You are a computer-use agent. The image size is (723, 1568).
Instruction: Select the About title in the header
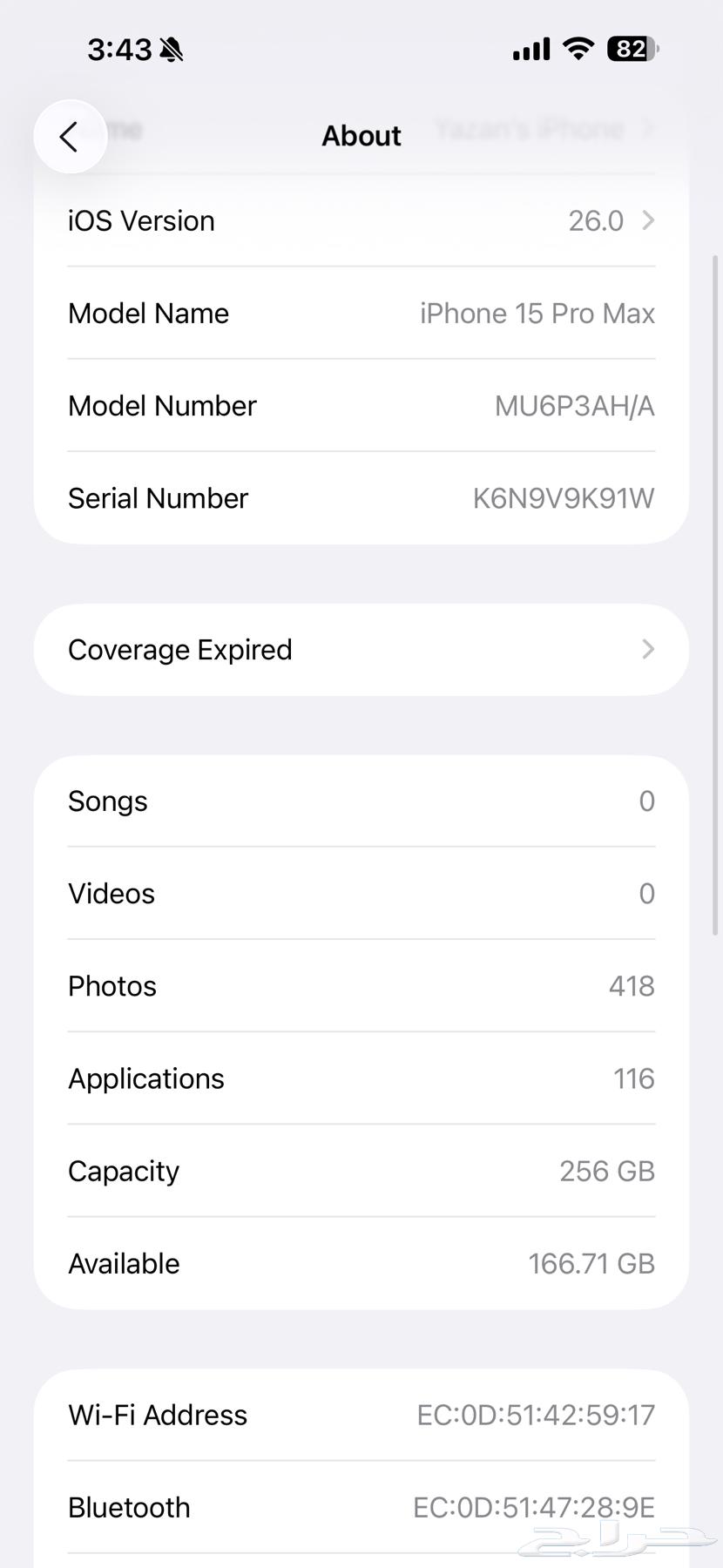coord(361,136)
